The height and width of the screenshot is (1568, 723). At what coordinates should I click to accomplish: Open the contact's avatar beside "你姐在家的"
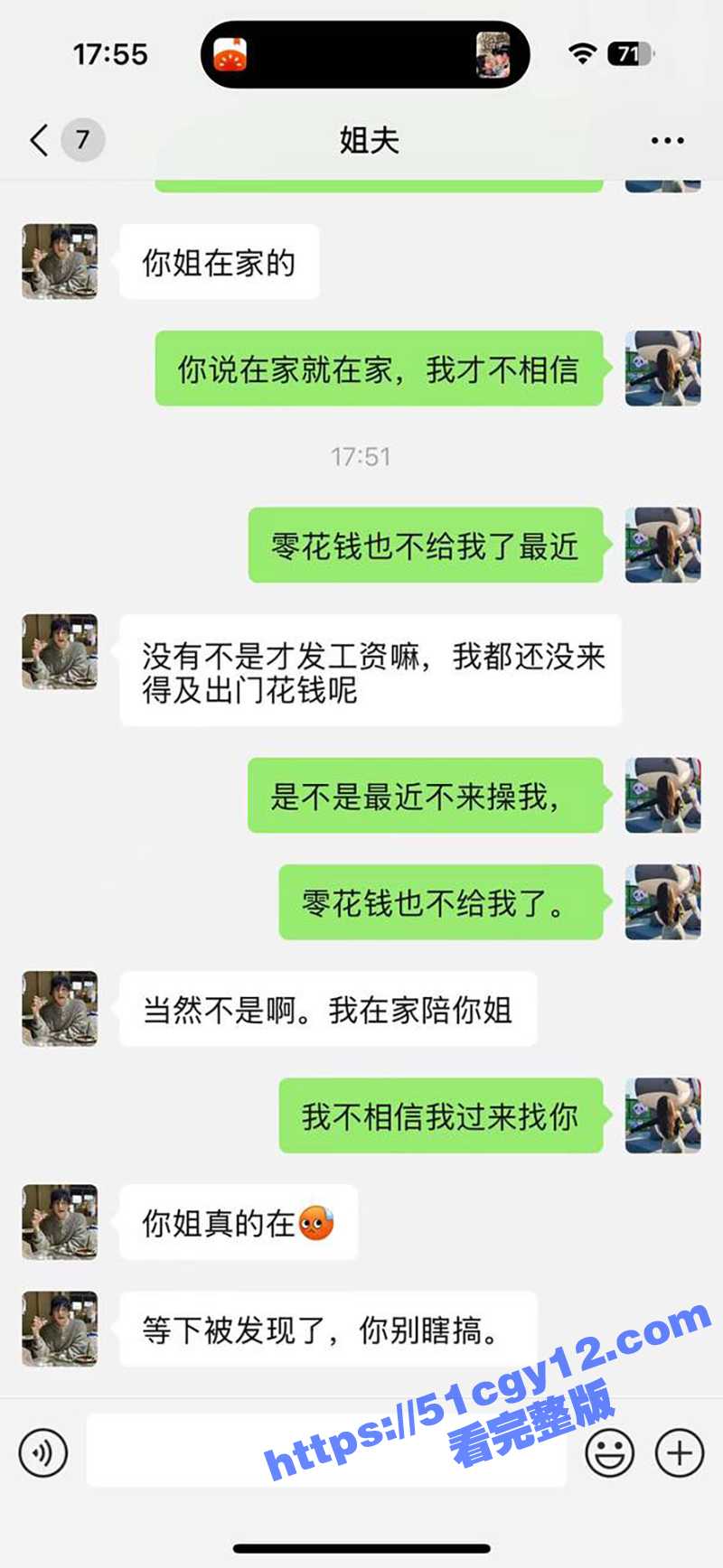click(x=60, y=262)
